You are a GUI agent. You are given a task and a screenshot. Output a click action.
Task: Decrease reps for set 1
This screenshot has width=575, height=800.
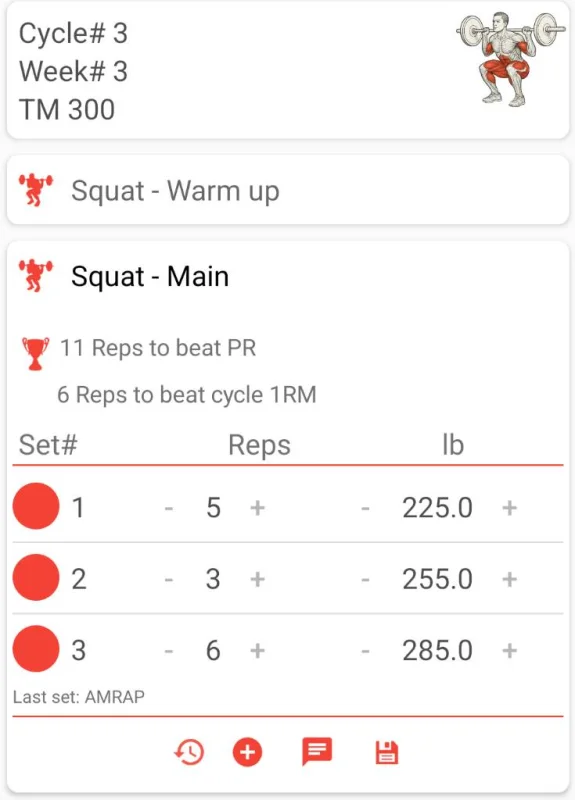coord(169,508)
